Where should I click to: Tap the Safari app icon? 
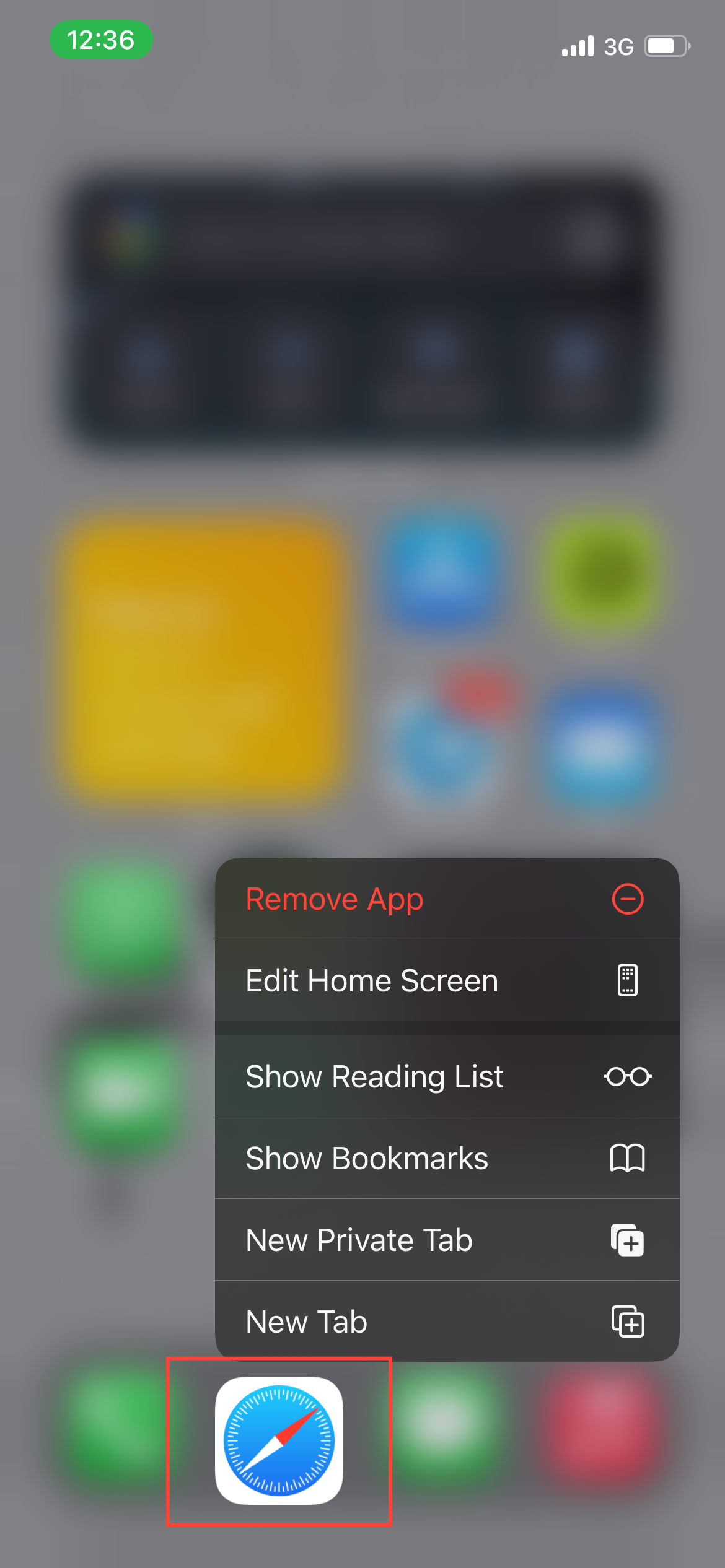click(x=279, y=1440)
